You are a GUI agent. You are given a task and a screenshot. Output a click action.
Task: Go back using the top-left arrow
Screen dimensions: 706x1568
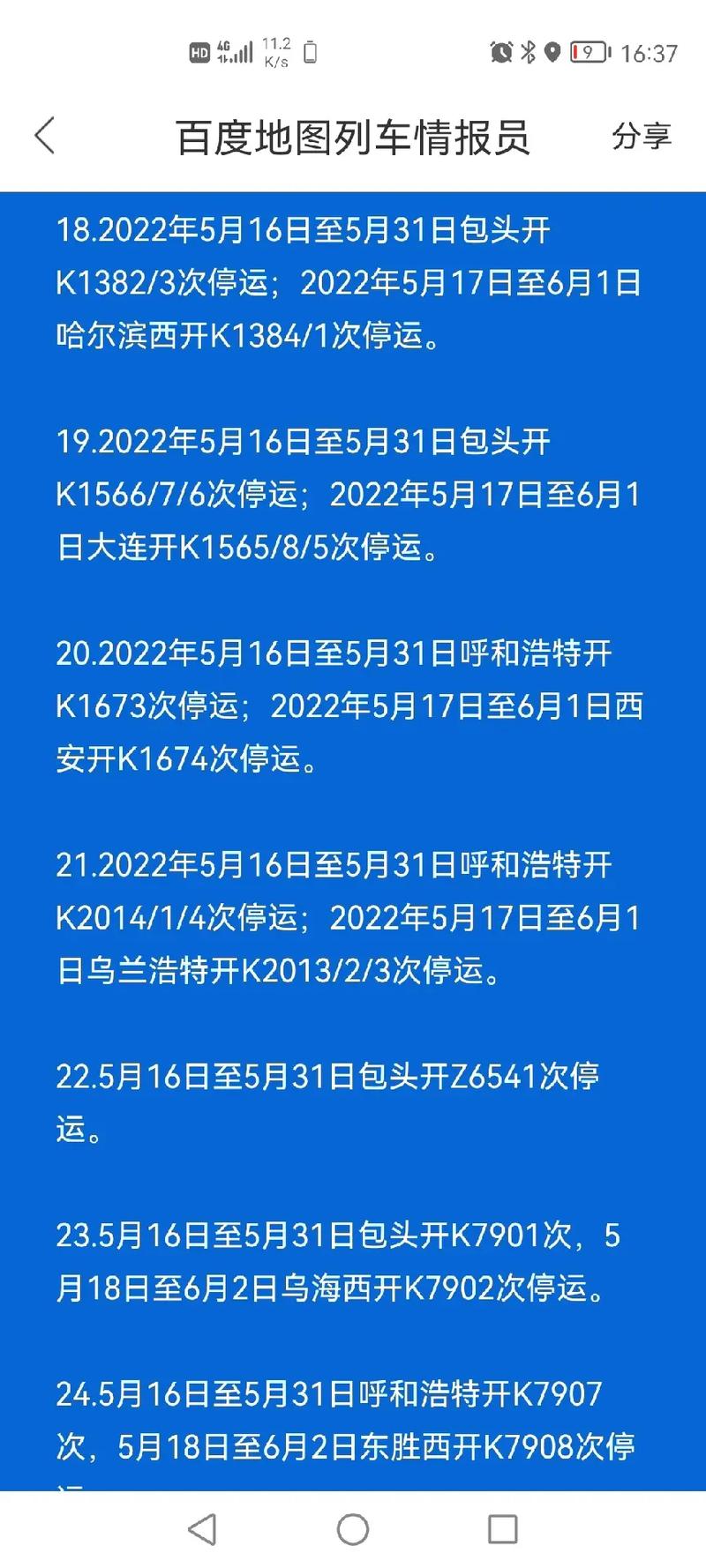click(x=45, y=136)
